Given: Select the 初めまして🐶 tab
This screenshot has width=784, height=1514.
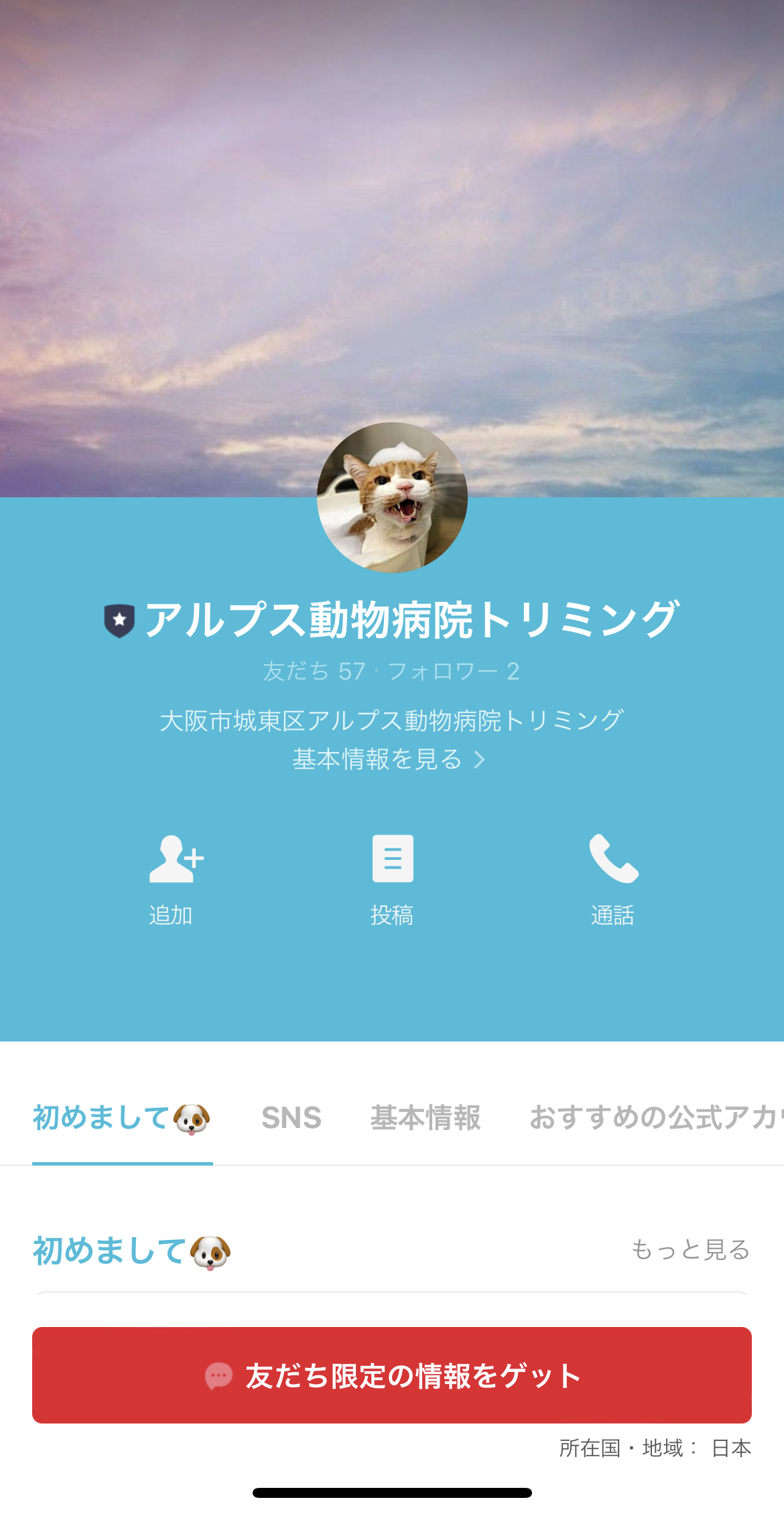Looking at the screenshot, I should click(122, 1117).
